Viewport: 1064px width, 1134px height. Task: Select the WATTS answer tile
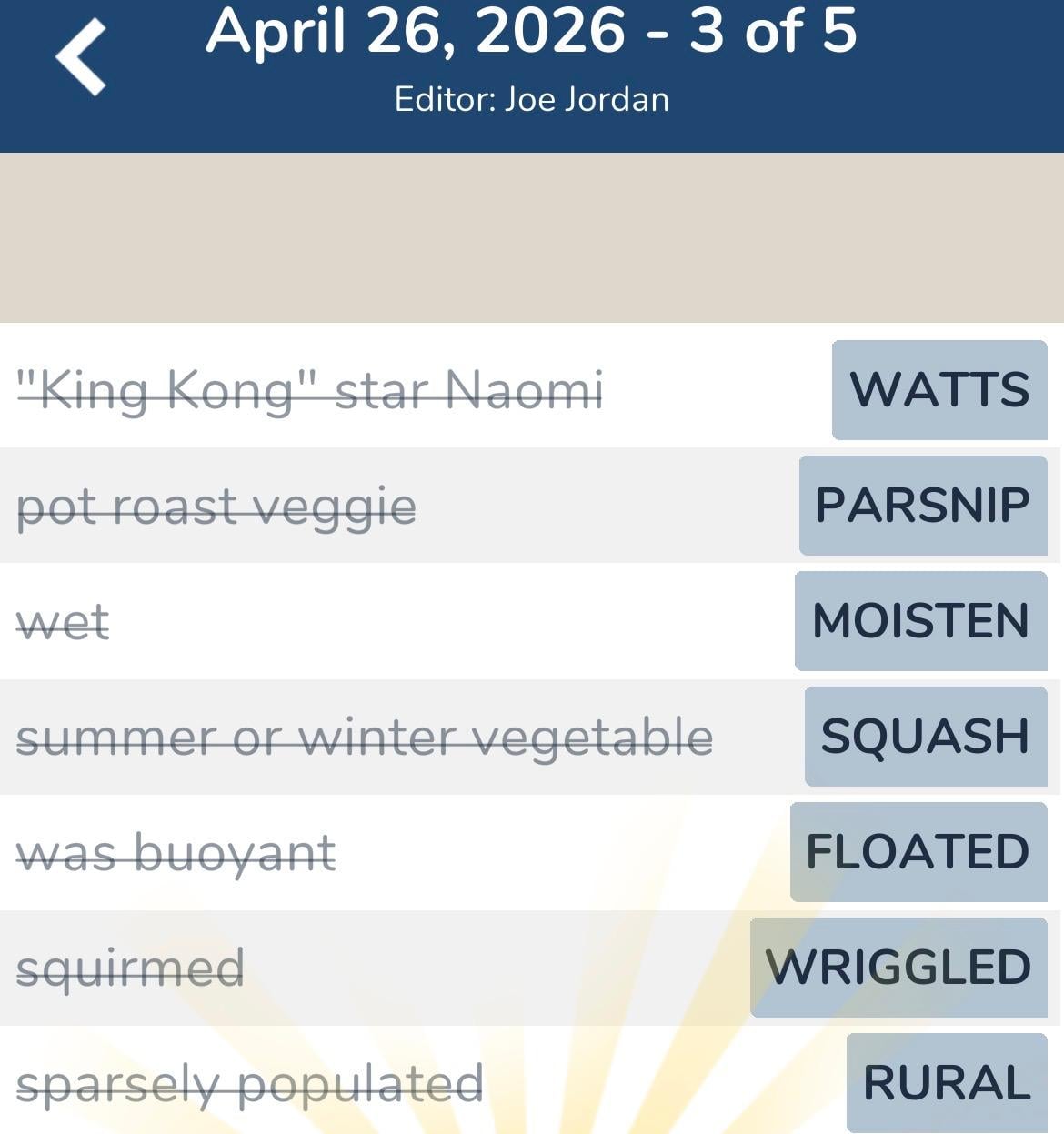point(939,390)
